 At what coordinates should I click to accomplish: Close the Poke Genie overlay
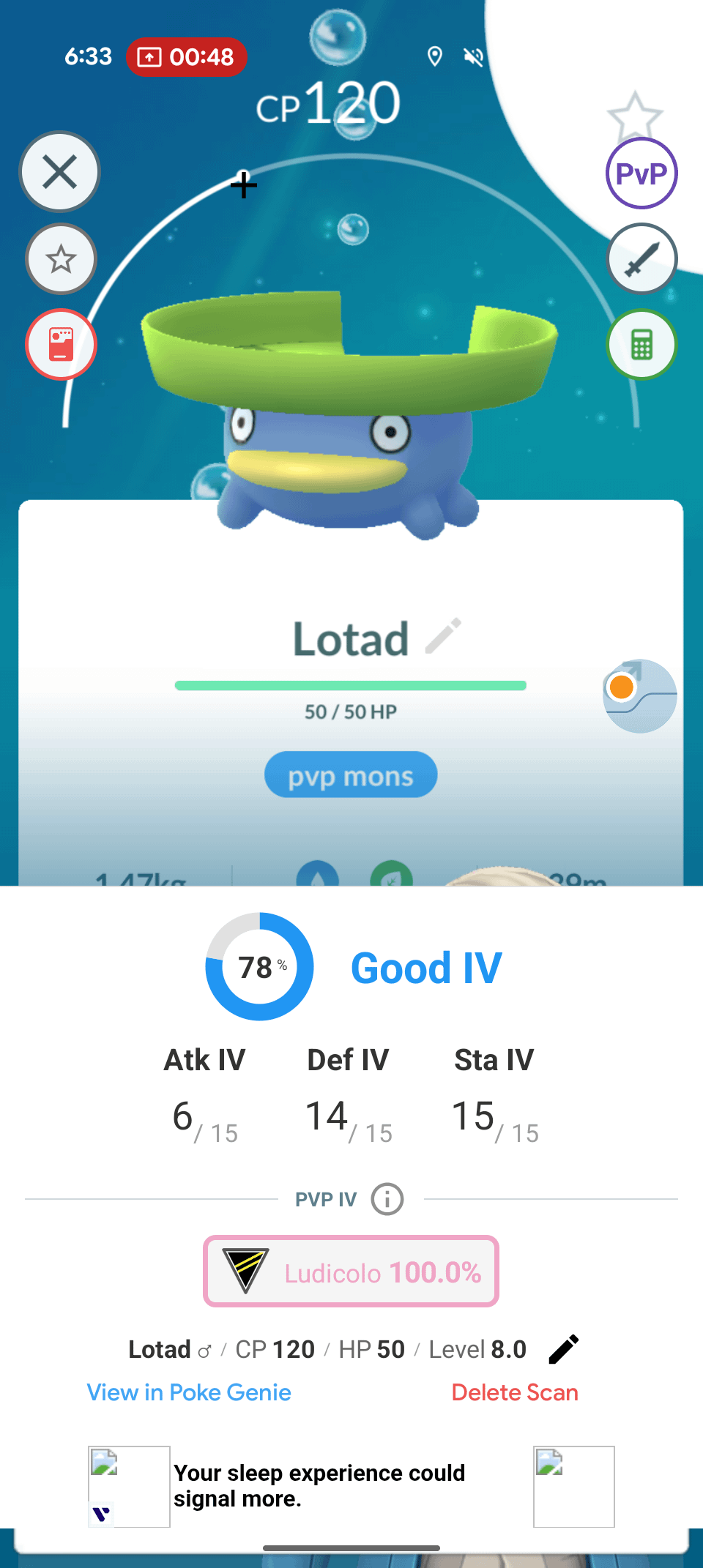tap(59, 173)
